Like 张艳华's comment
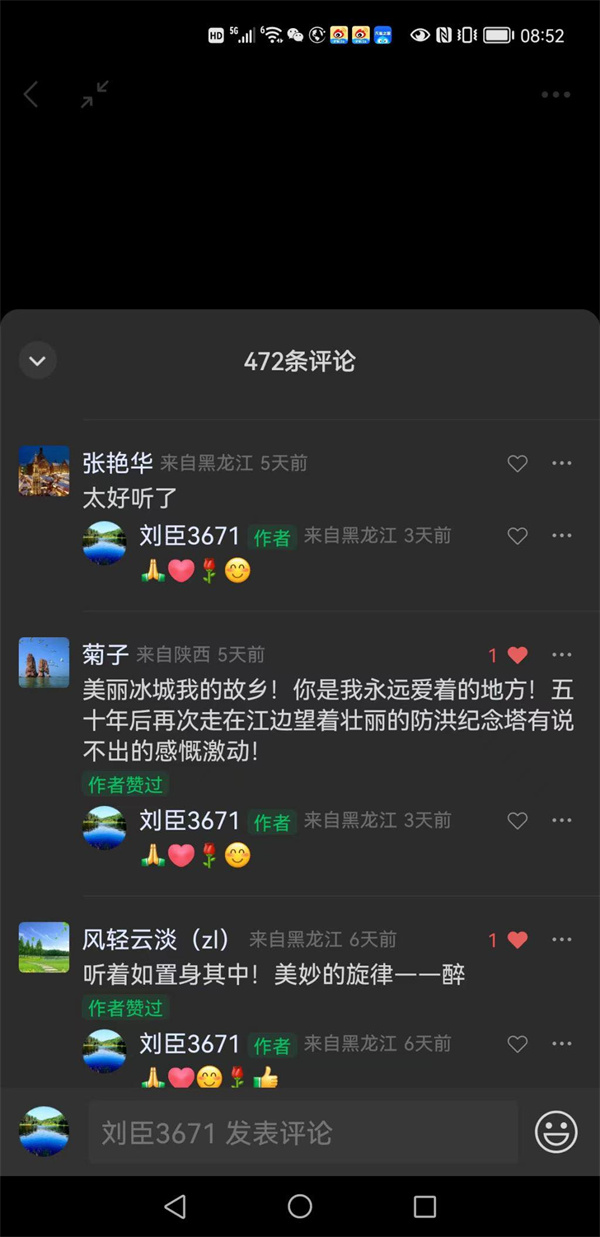Screen dimensions: 600x1237 (517, 463)
